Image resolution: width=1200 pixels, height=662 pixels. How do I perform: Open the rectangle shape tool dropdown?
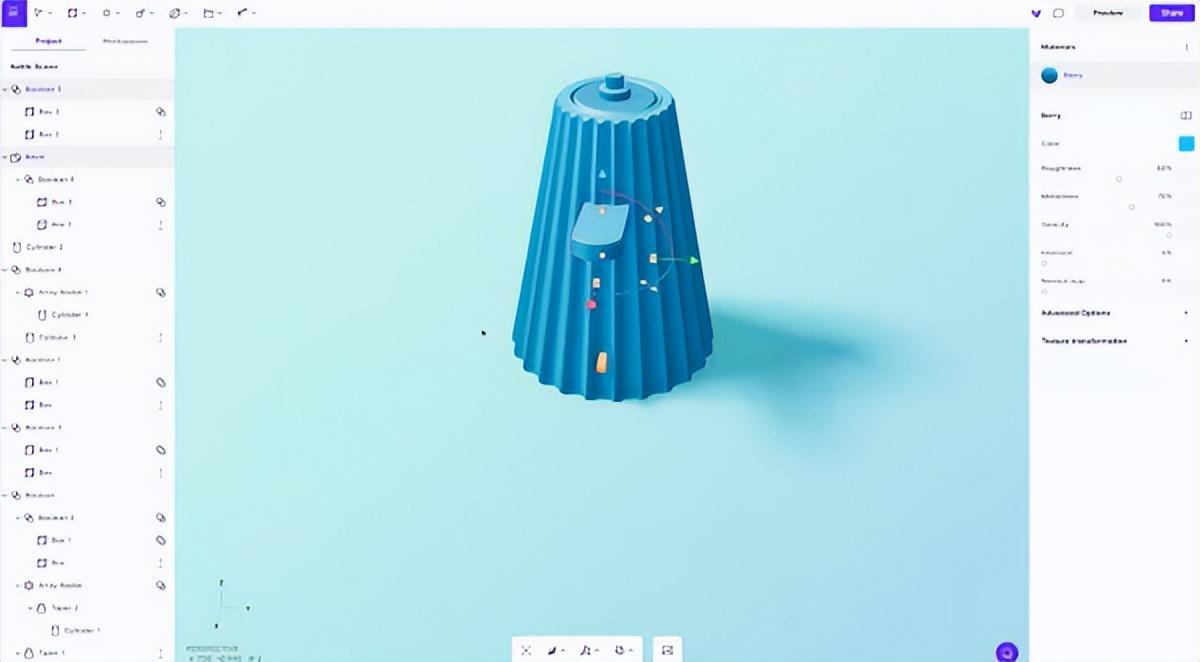(76, 13)
